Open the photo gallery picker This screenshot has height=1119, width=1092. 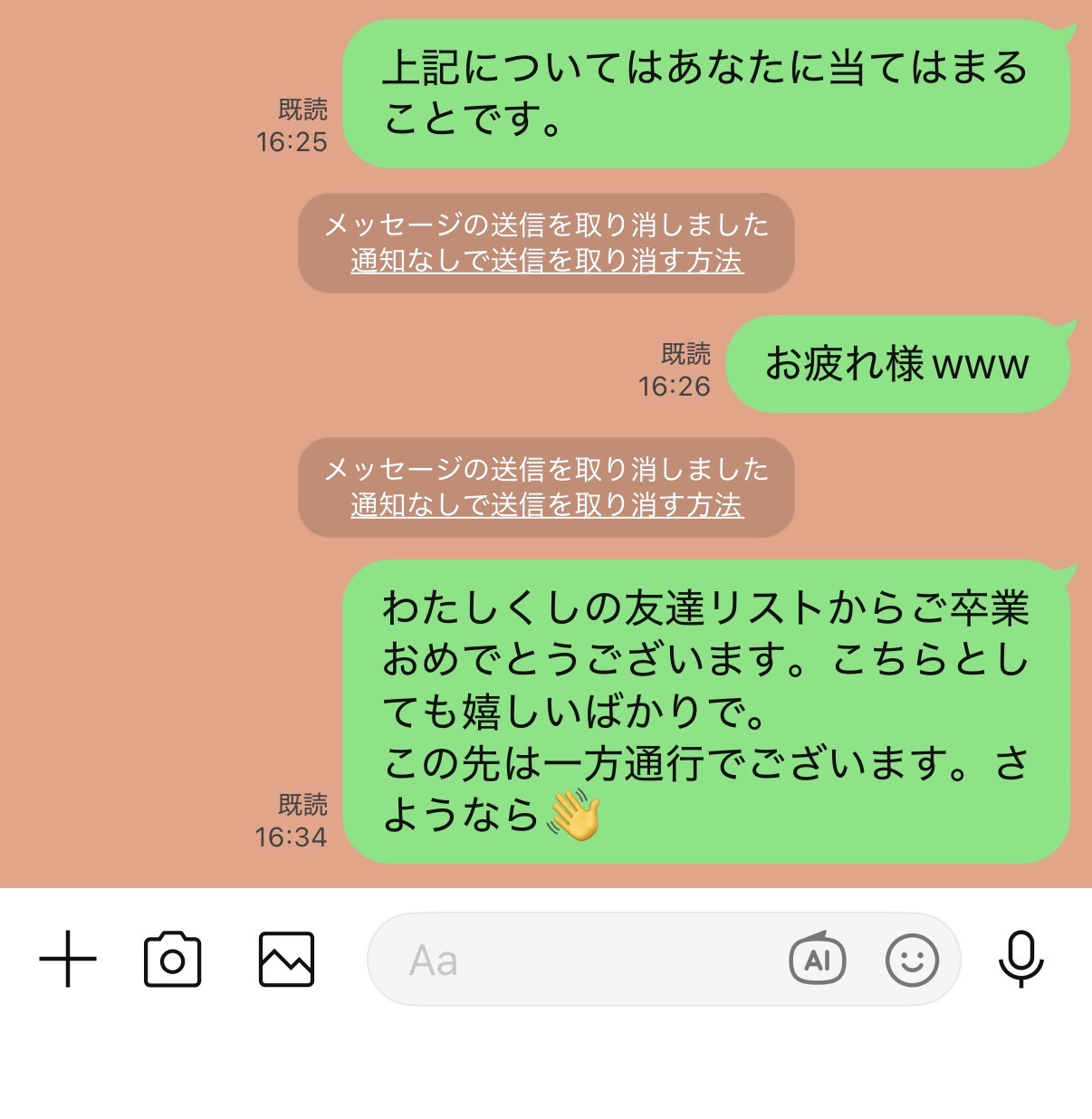click(286, 959)
